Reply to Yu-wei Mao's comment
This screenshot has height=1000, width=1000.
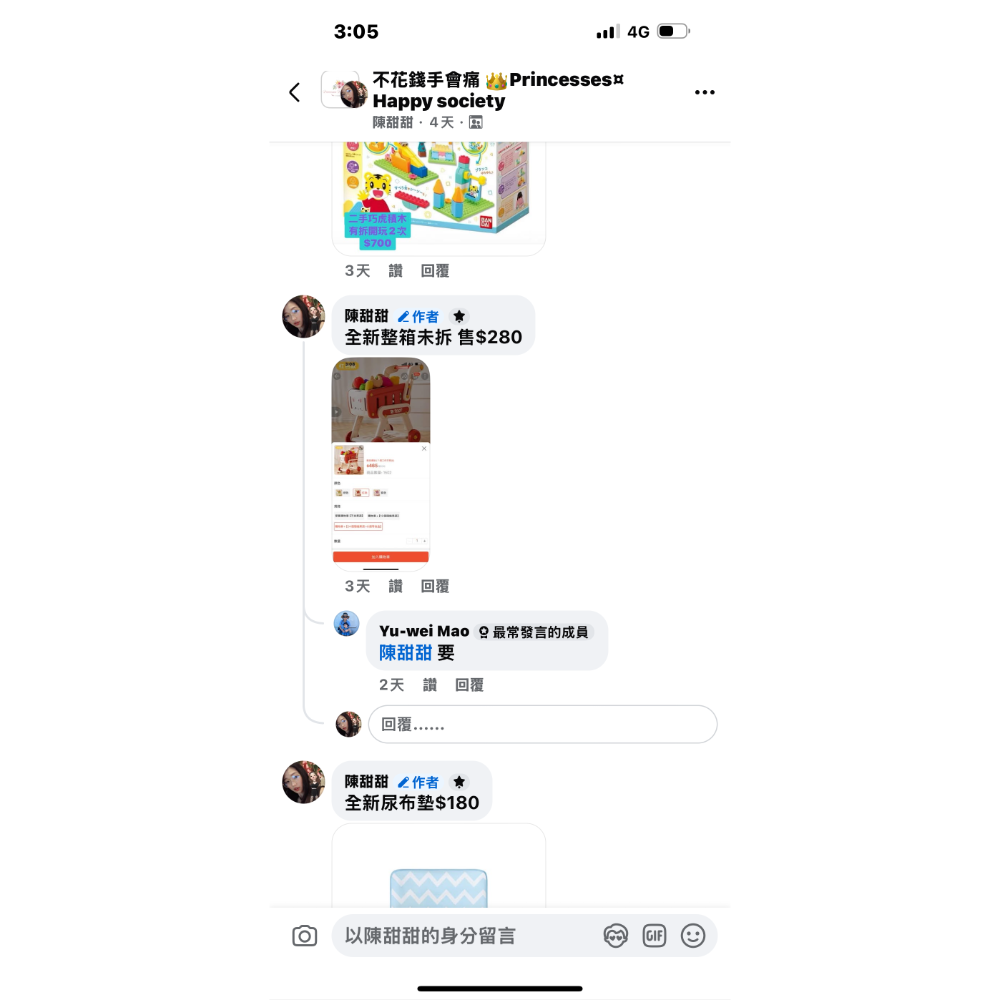click(x=469, y=685)
